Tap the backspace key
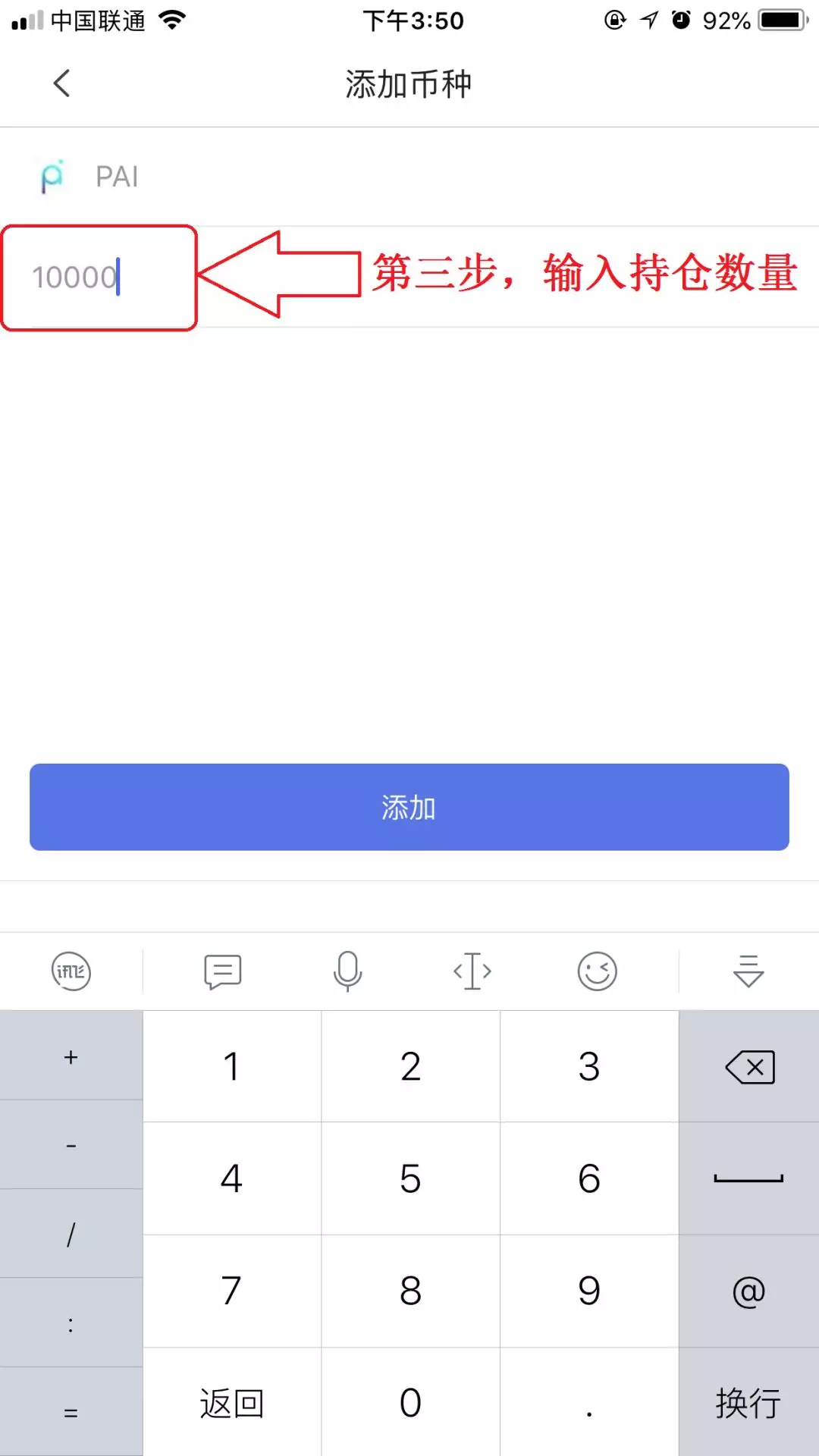 [x=749, y=1066]
